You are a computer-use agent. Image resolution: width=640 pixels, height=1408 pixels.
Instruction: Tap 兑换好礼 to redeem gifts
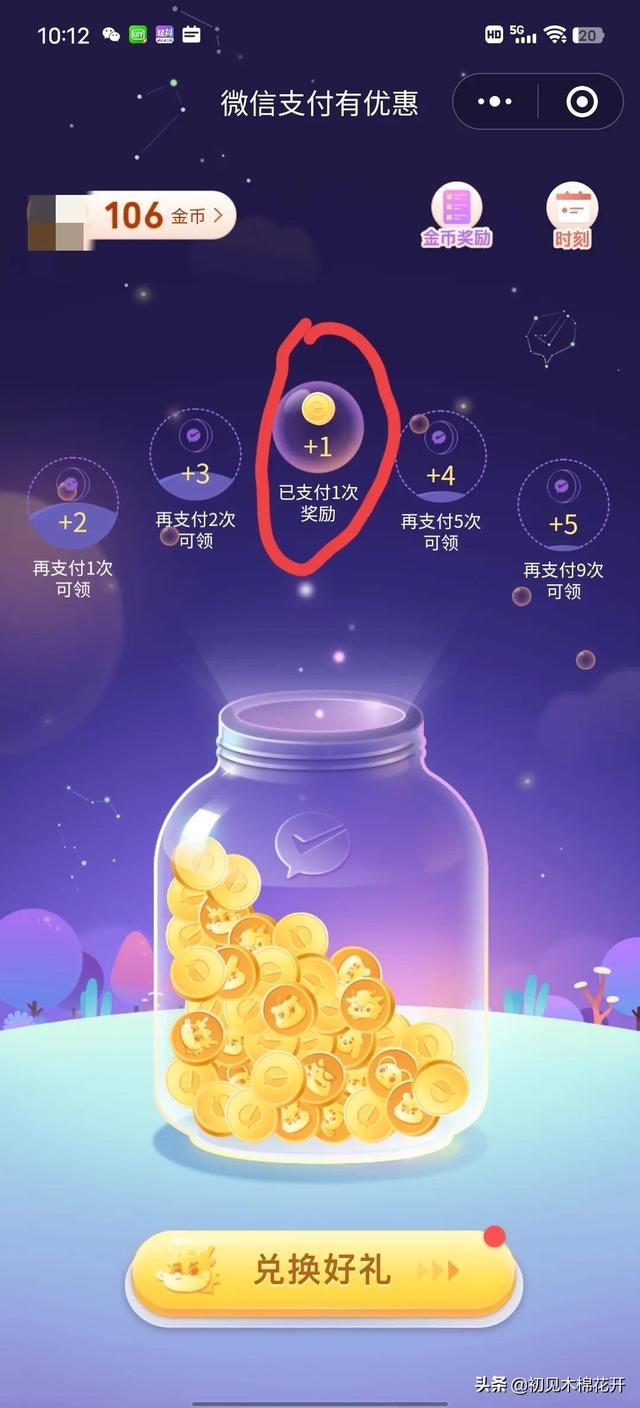[322, 1272]
